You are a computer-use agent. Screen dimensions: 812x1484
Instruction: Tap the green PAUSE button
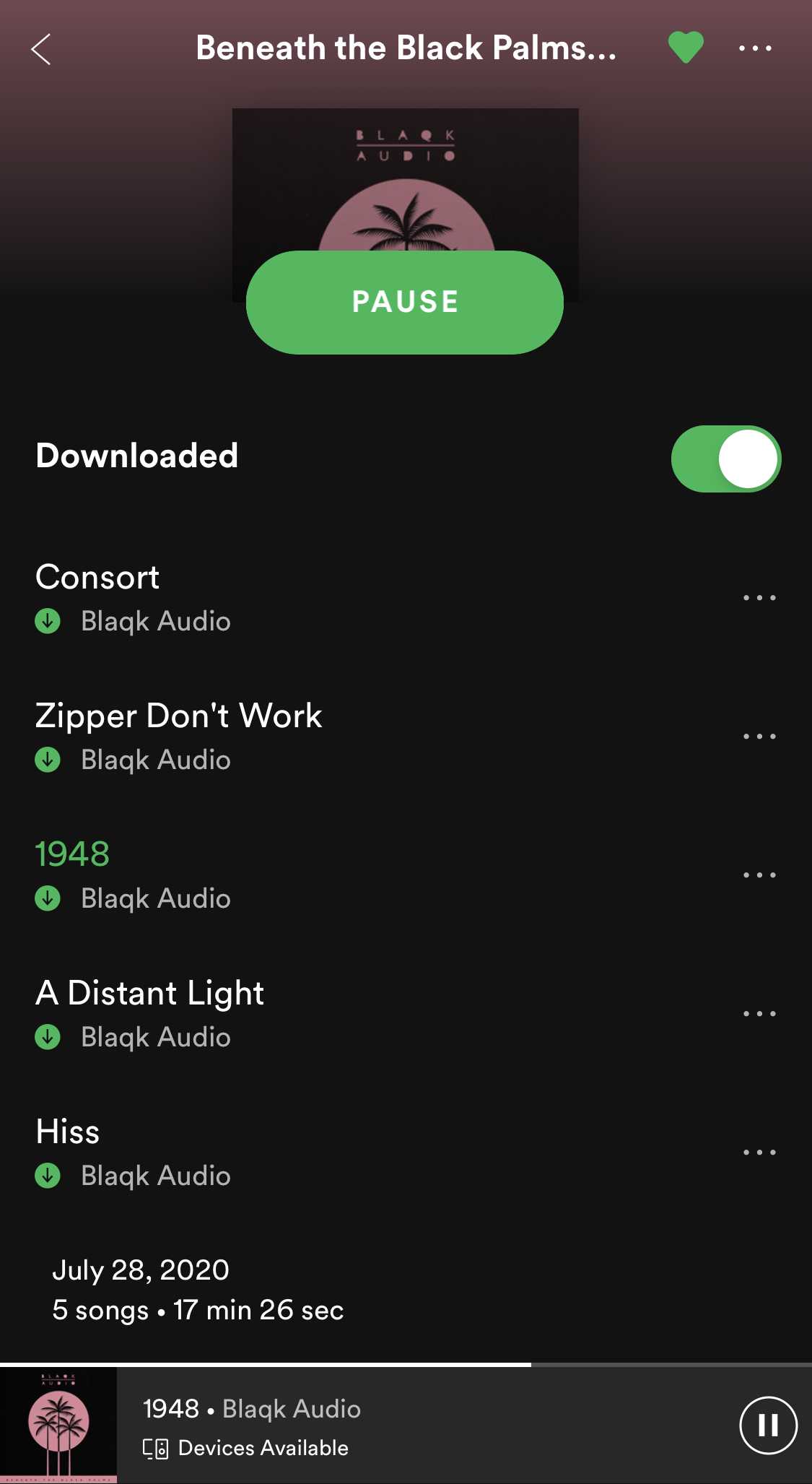tap(405, 303)
